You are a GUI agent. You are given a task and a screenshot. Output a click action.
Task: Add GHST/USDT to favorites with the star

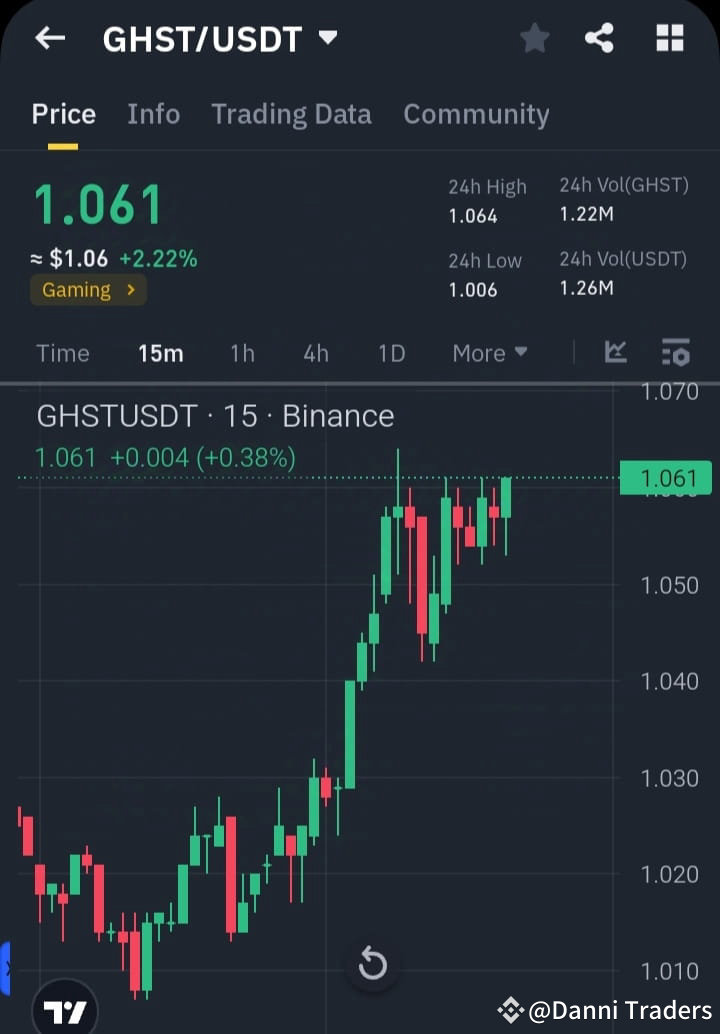[x=534, y=38]
